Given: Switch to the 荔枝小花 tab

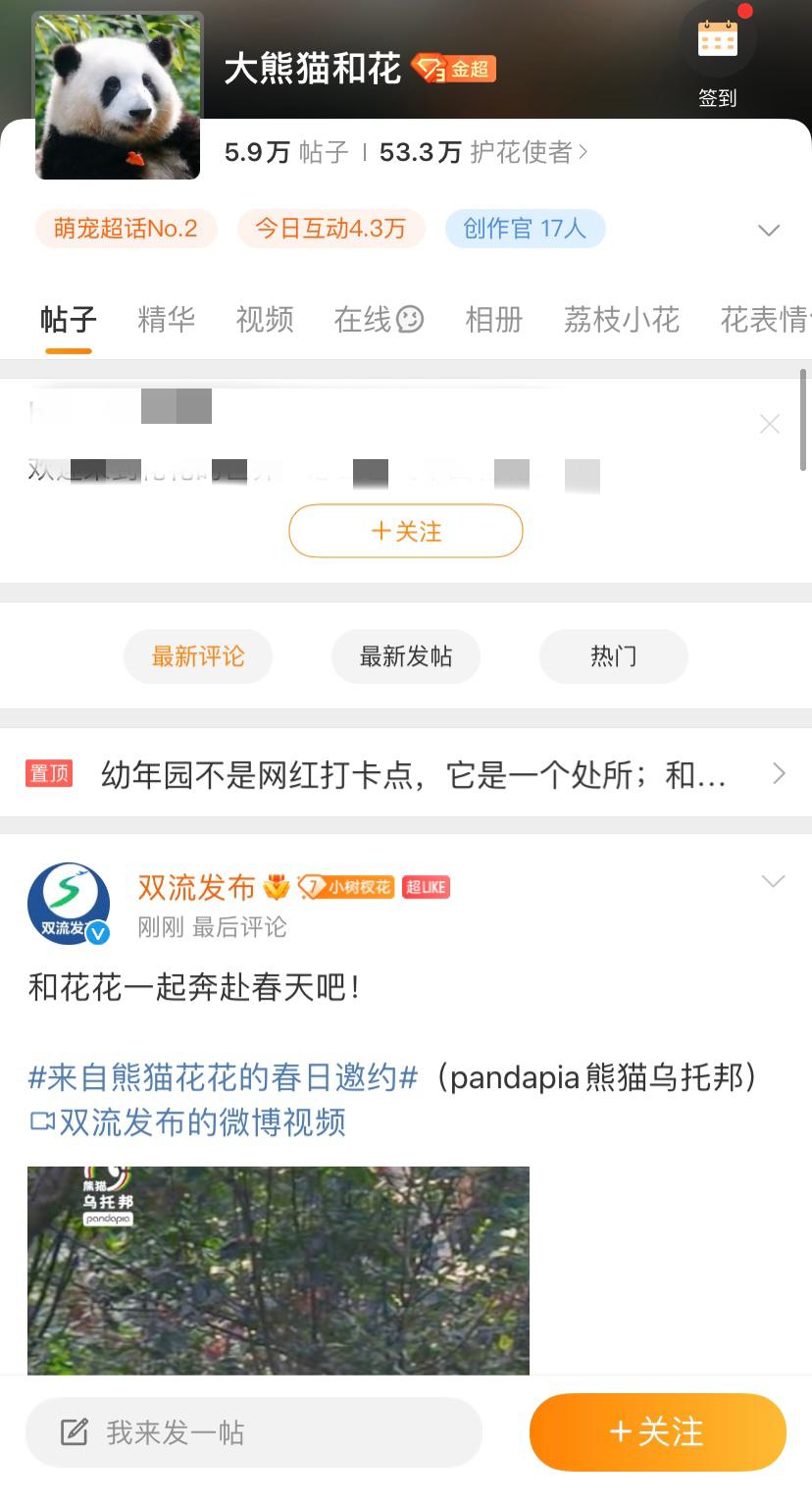Looking at the screenshot, I should (x=621, y=320).
